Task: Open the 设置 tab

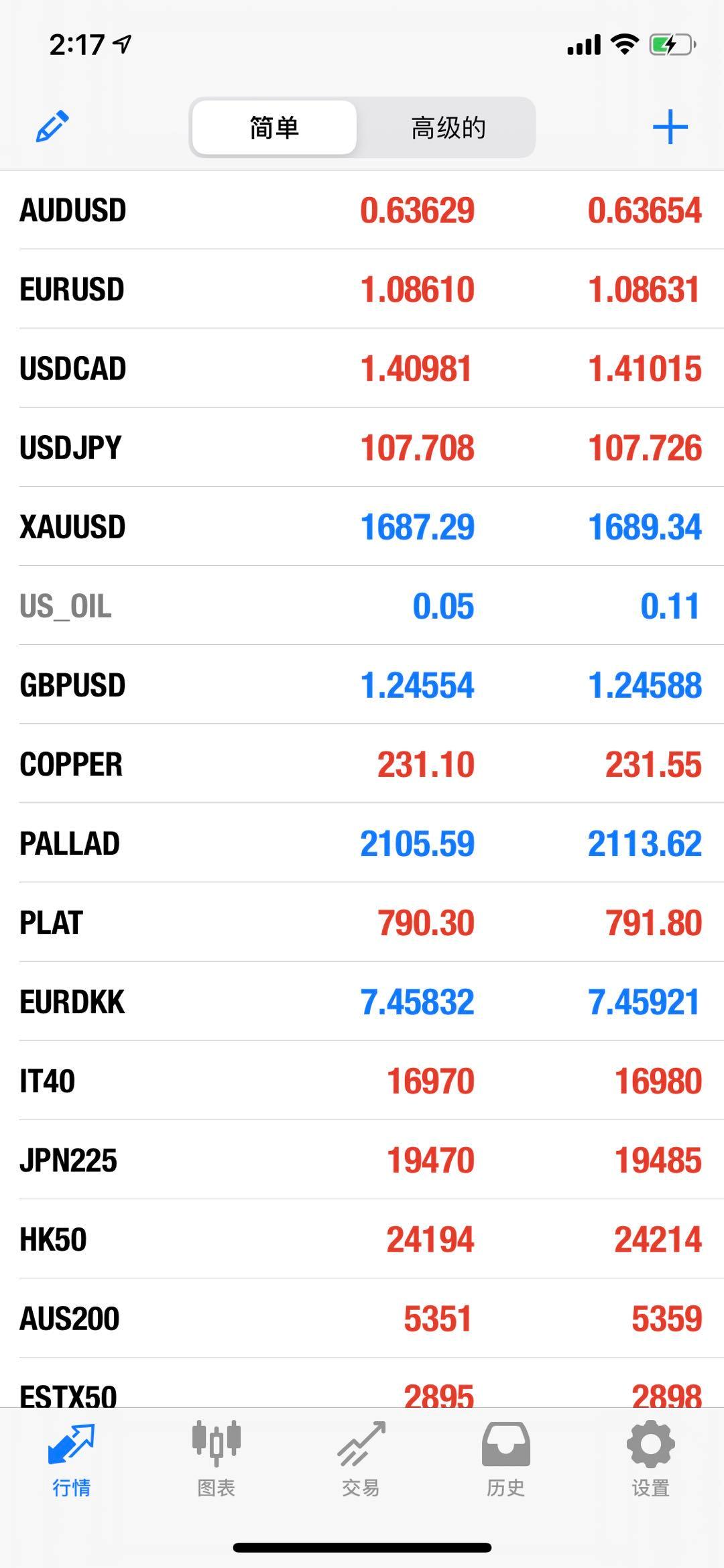Action: 650,1459
